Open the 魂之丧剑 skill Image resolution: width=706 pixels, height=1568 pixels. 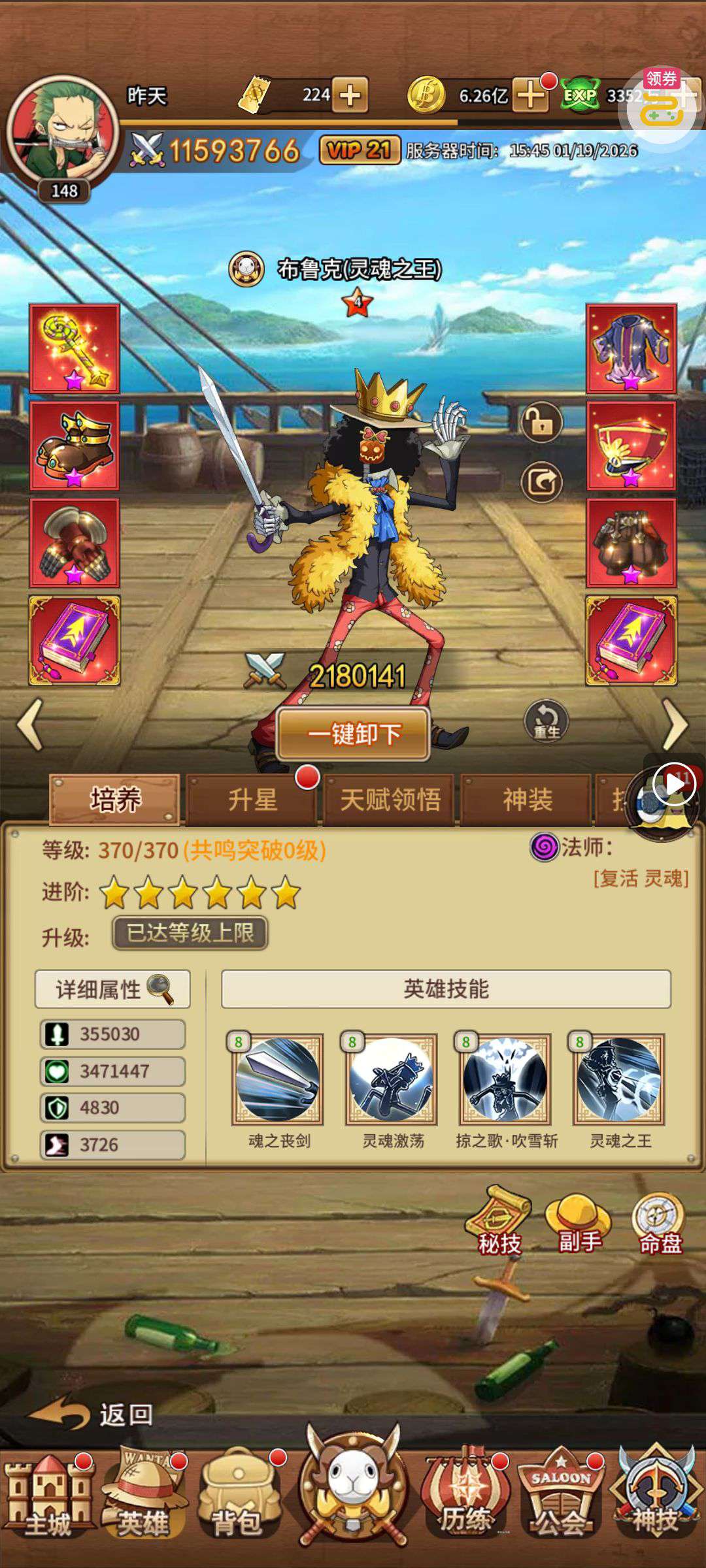tap(278, 1079)
